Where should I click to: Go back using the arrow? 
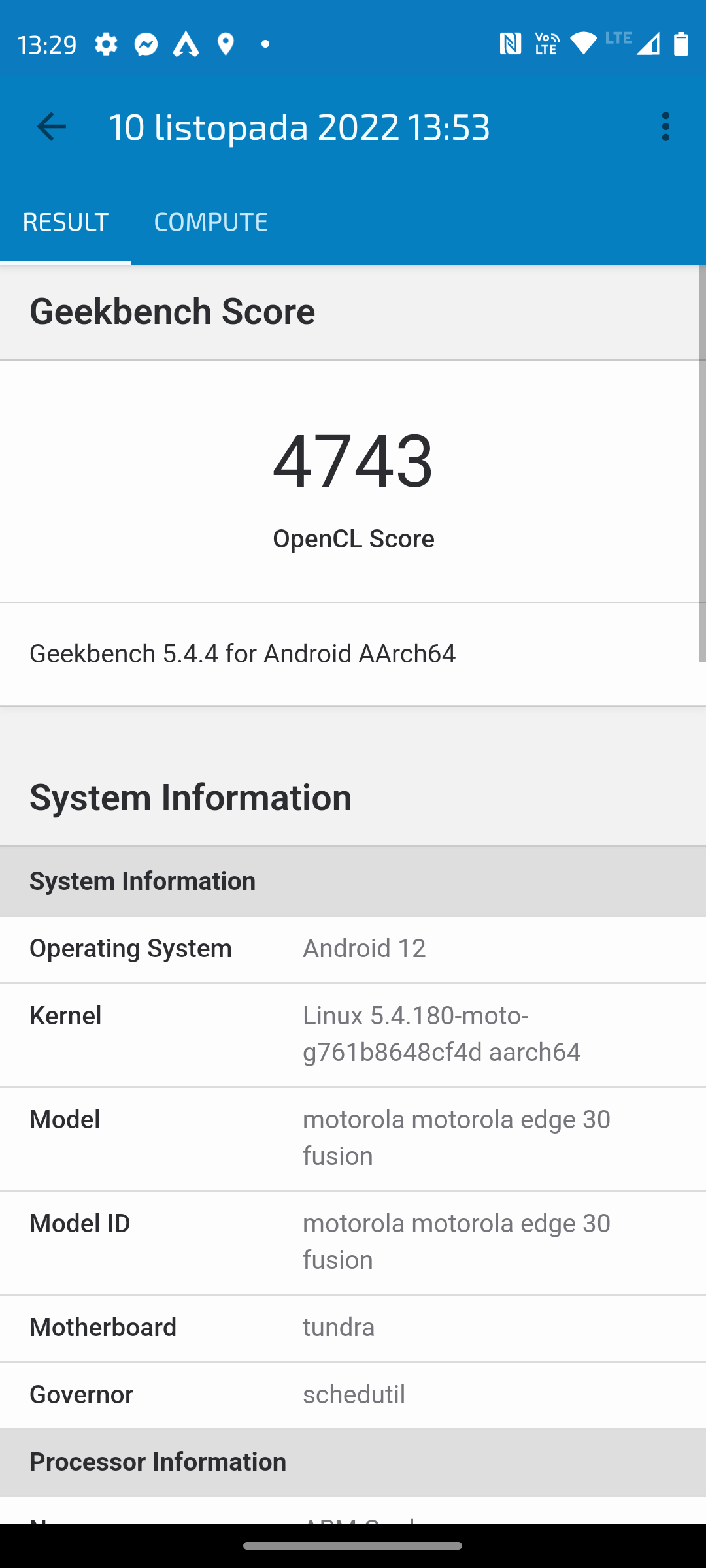point(52,127)
